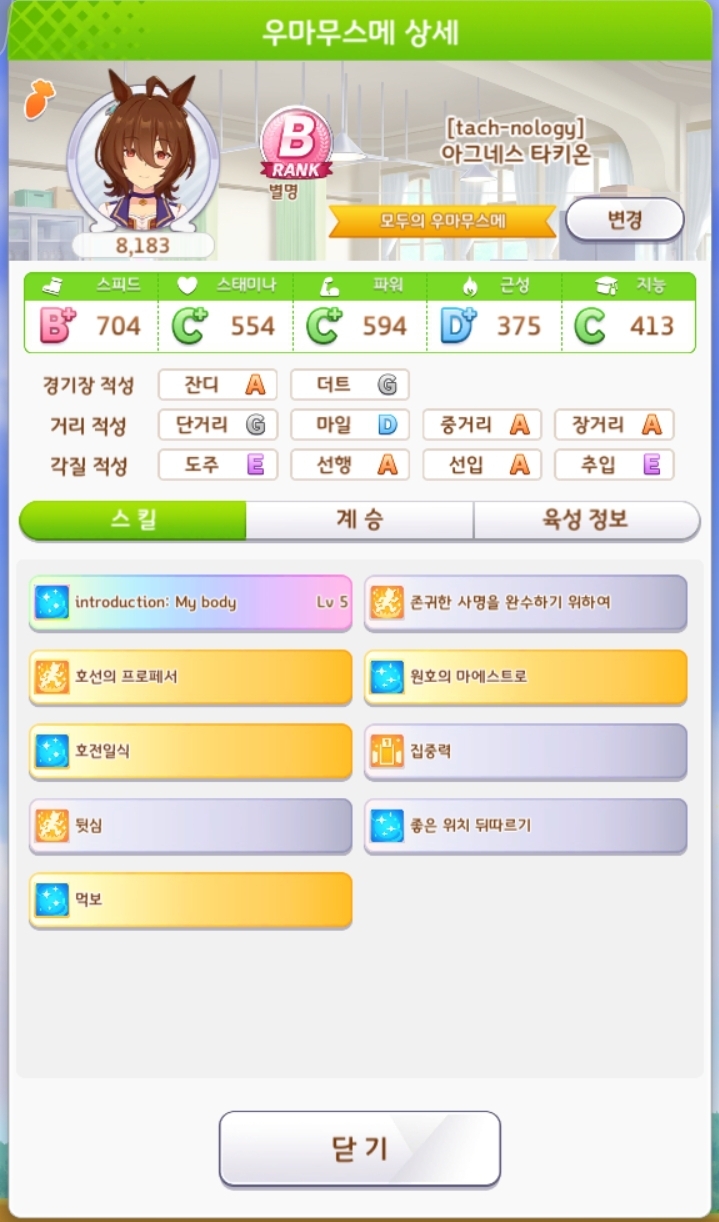This screenshot has width=719, height=1222.
Task: Open the 좋은 위치 뒤따르기 skill
Action: (525, 825)
